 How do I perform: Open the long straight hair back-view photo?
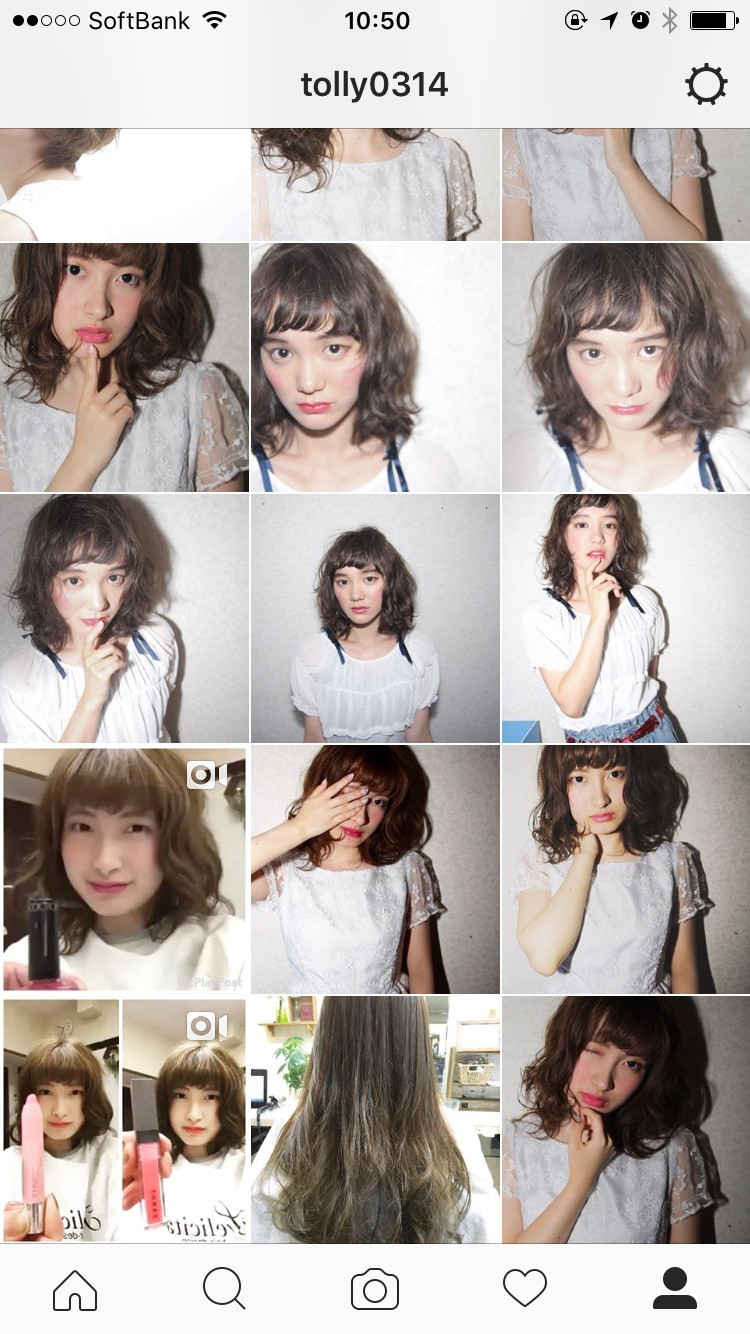[x=375, y=1120]
